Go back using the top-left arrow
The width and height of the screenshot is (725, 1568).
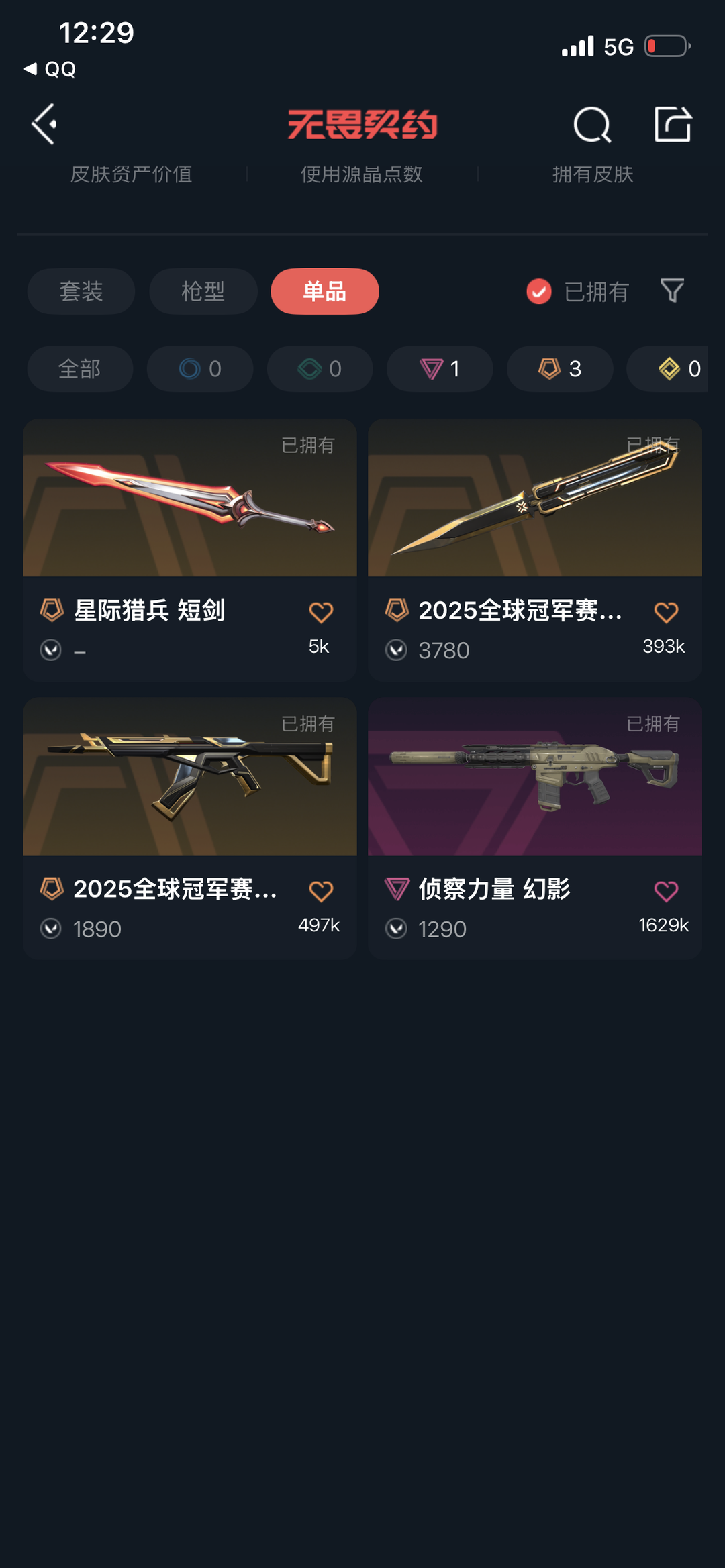pyautogui.click(x=44, y=124)
